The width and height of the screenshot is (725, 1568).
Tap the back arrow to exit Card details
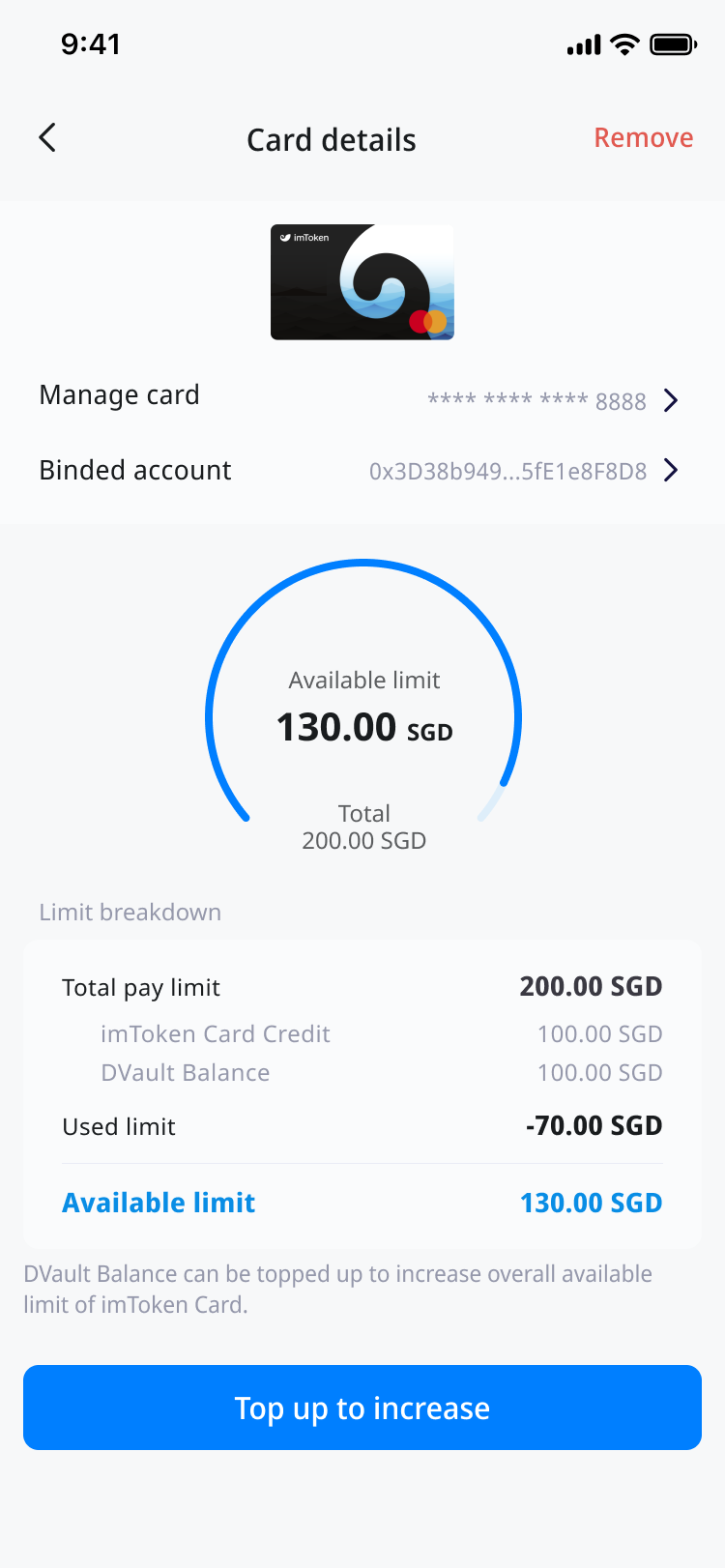[x=46, y=137]
